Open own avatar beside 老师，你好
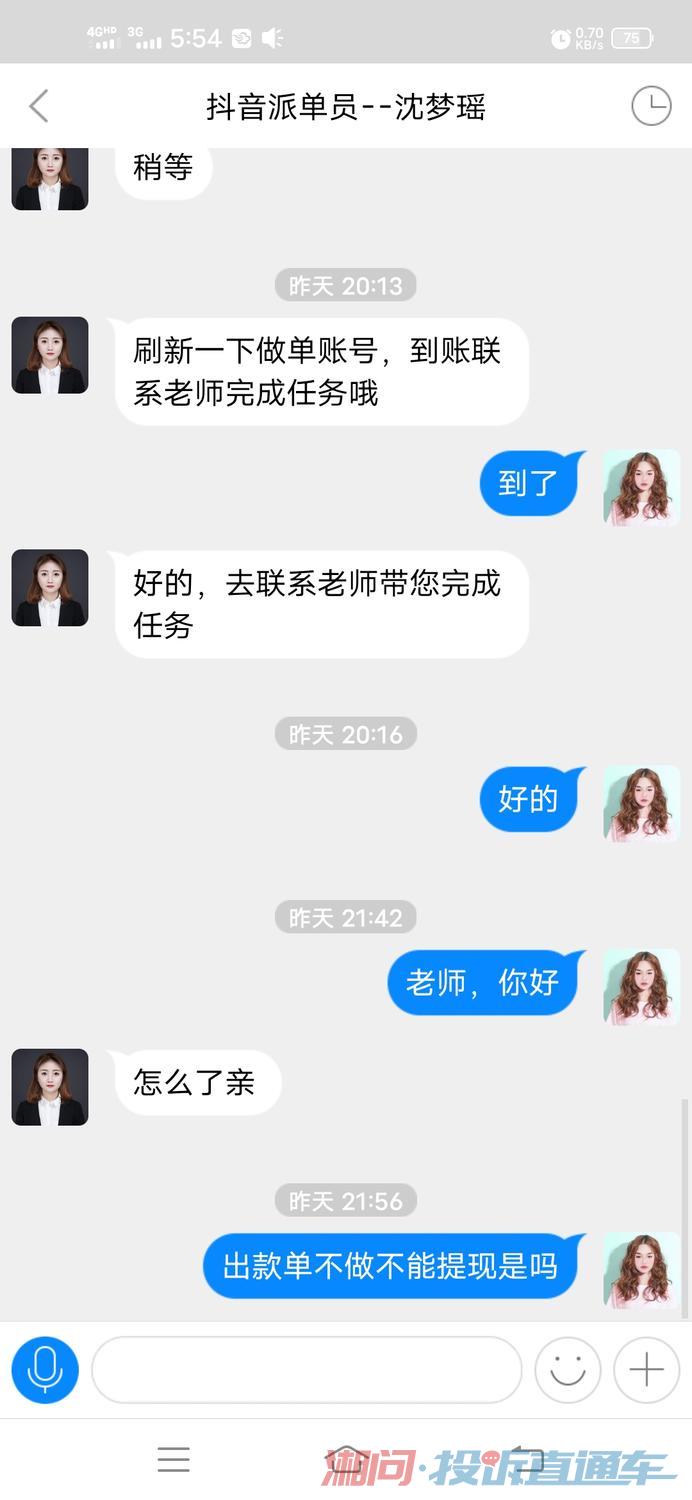The image size is (692, 1500). coord(641,987)
